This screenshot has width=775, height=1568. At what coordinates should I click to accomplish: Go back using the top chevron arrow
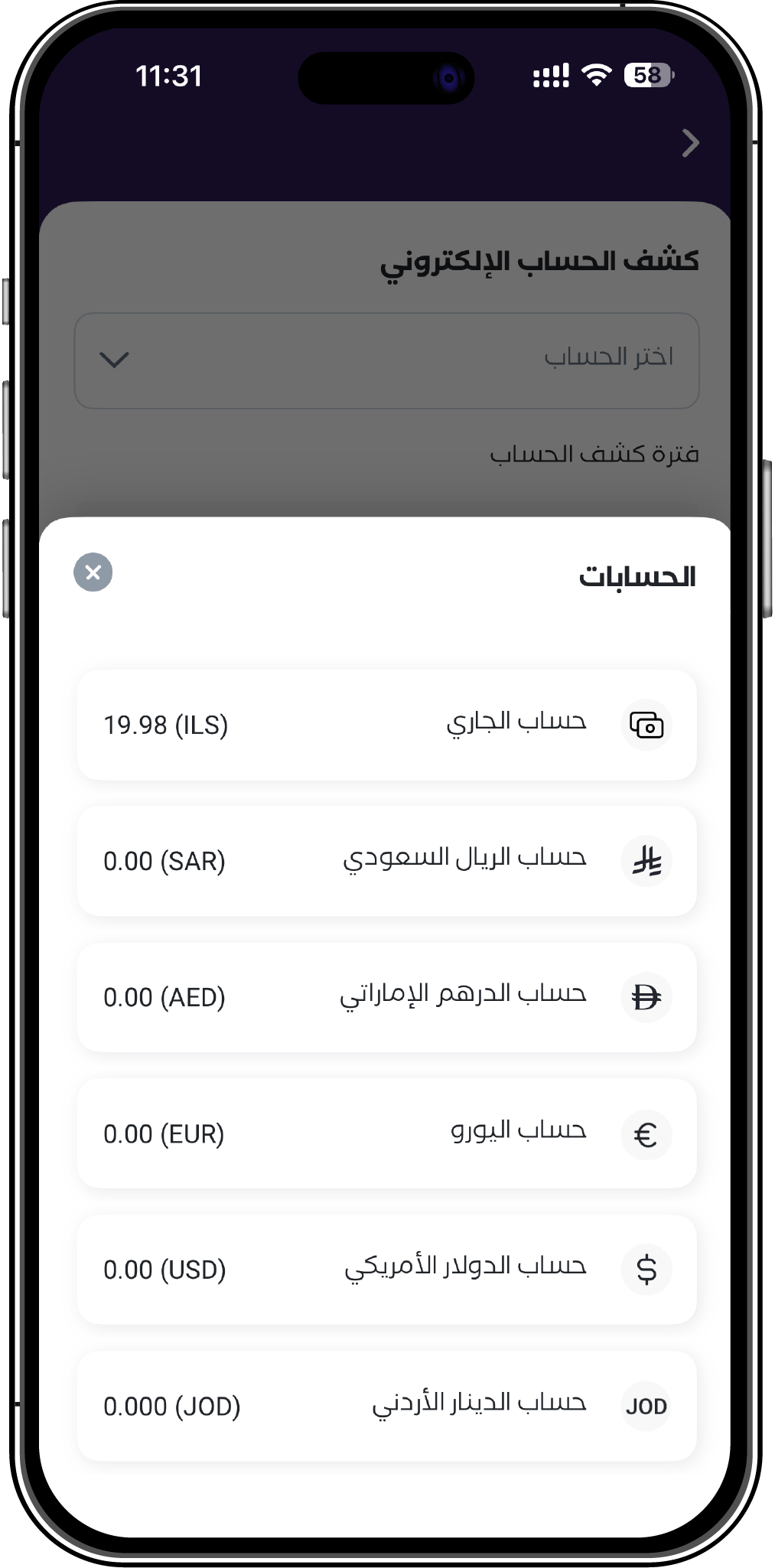pos(690,143)
